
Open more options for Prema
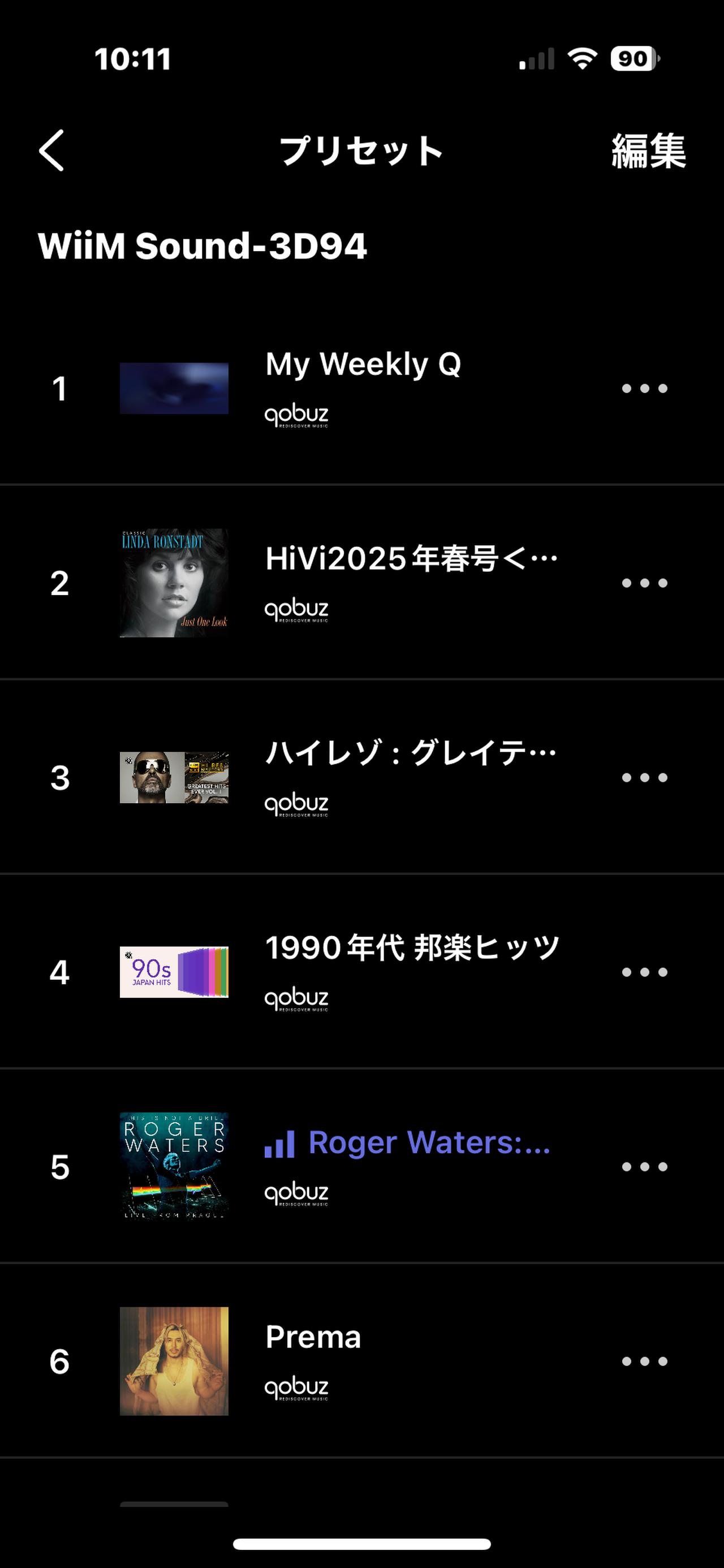(644, 1362)
